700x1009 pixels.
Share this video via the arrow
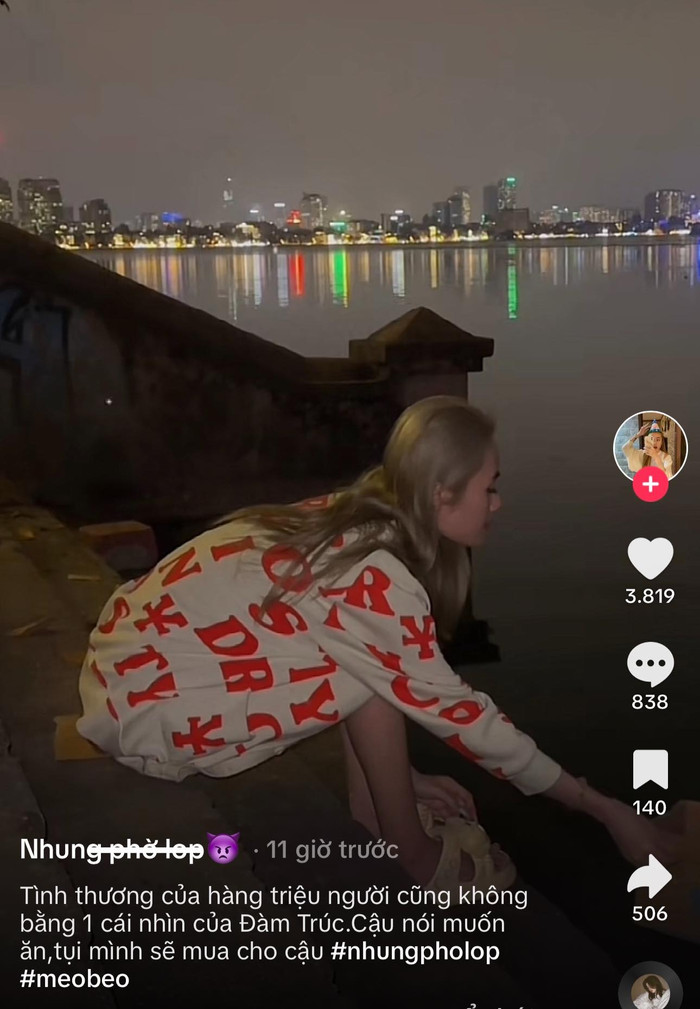click(x=650, y=876)
